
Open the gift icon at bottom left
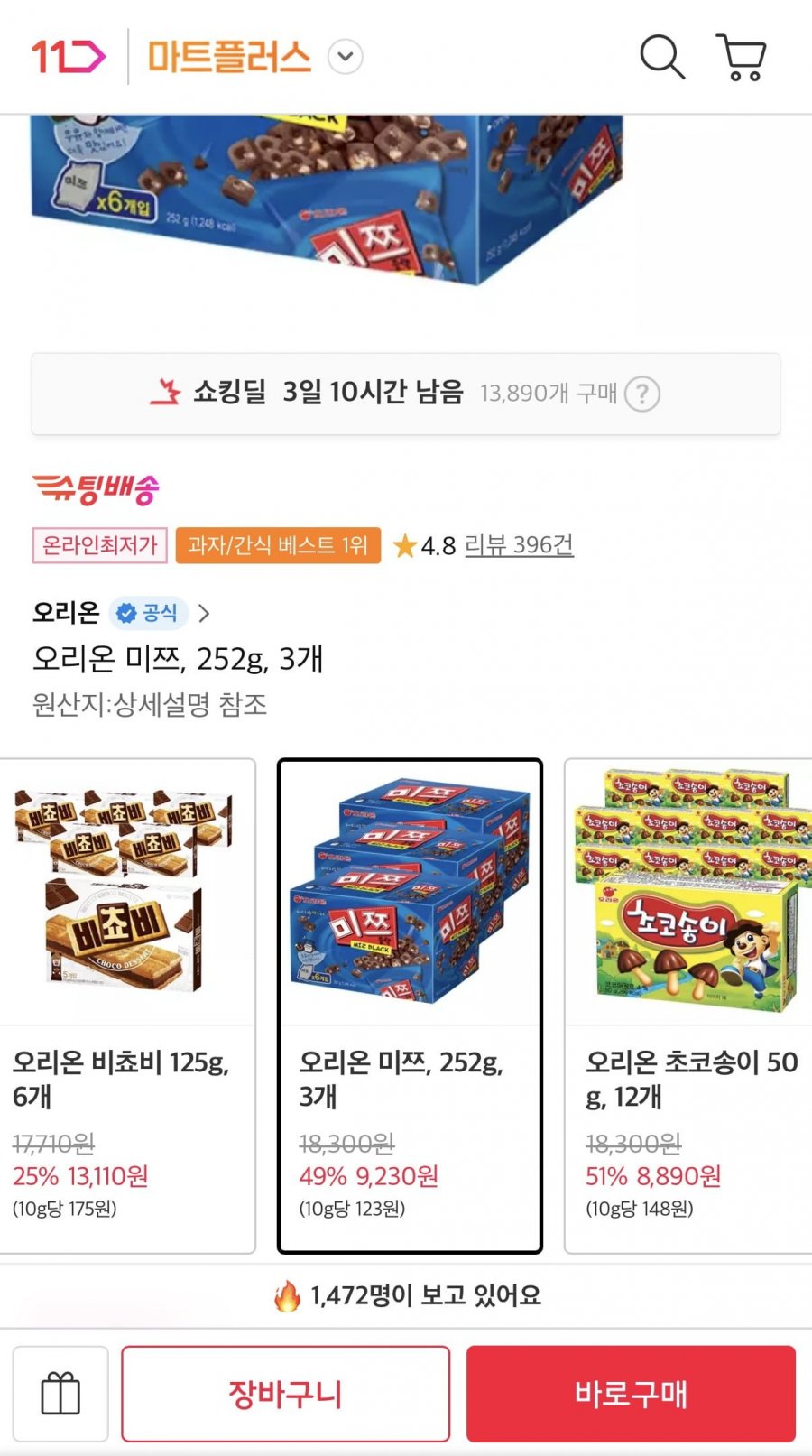pos(60,1392)
